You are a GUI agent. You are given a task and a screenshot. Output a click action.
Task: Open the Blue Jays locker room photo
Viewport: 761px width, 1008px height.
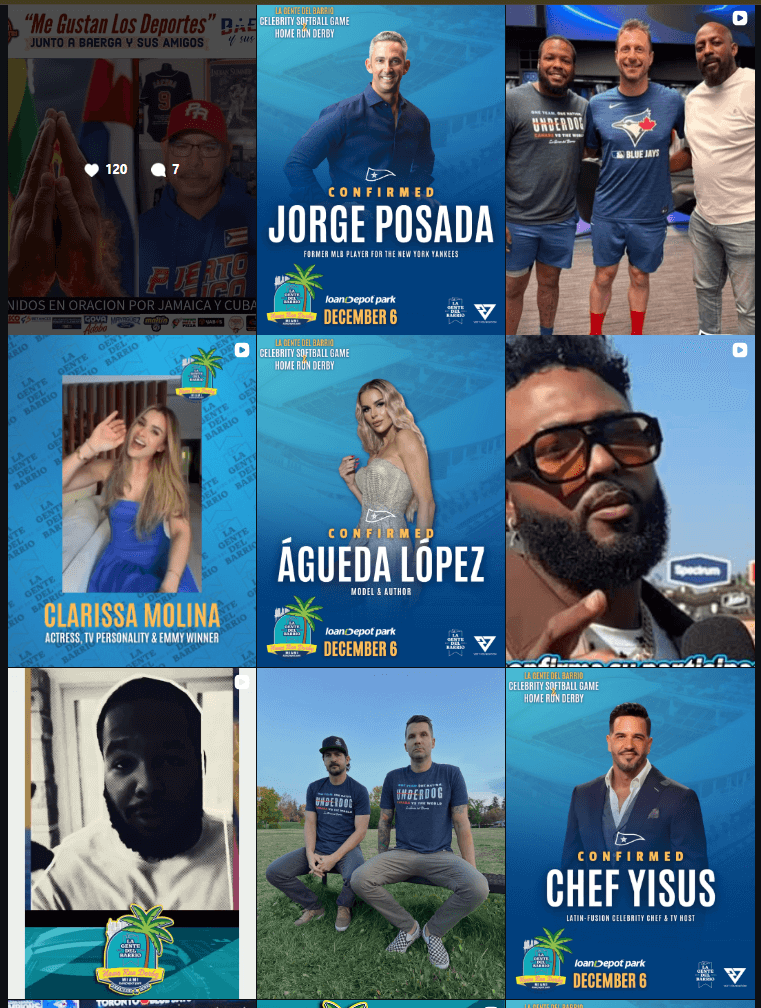pyautogui.click(x=631, y=168)
